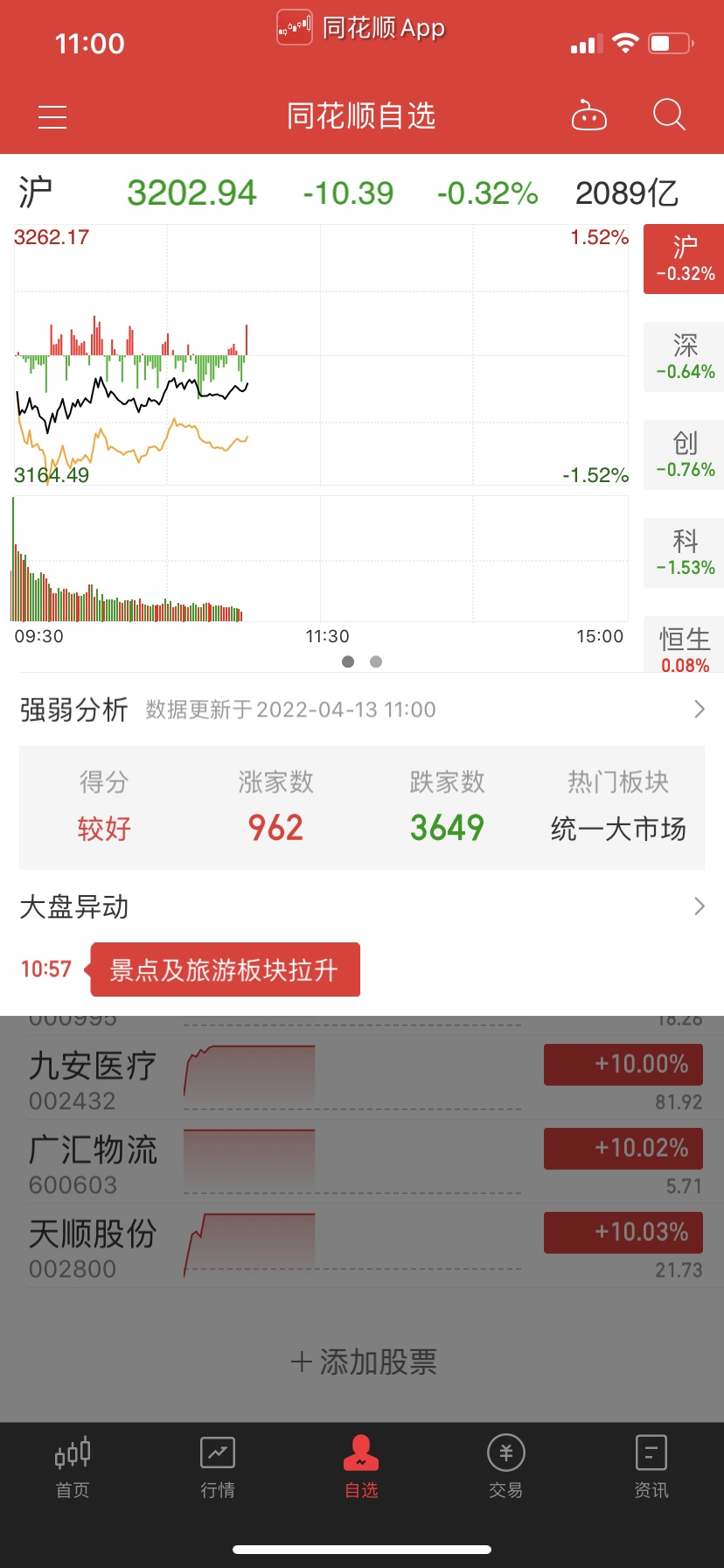Select the 科 index tab
Image resolution: width=724 pixels, height=1568 pixels.
tap(685, 553)
